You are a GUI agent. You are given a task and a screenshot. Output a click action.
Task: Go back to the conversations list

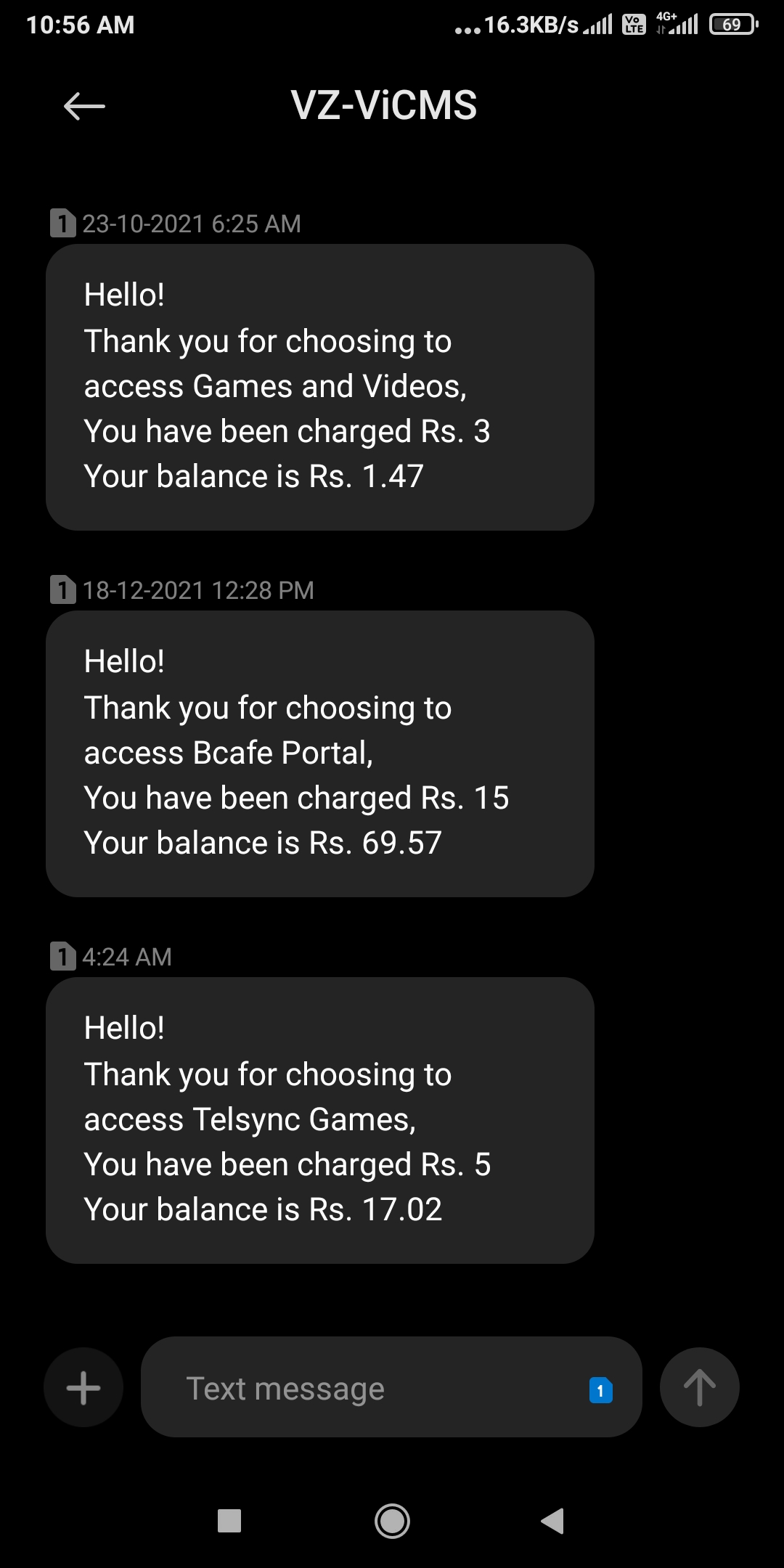pos(84,106)
